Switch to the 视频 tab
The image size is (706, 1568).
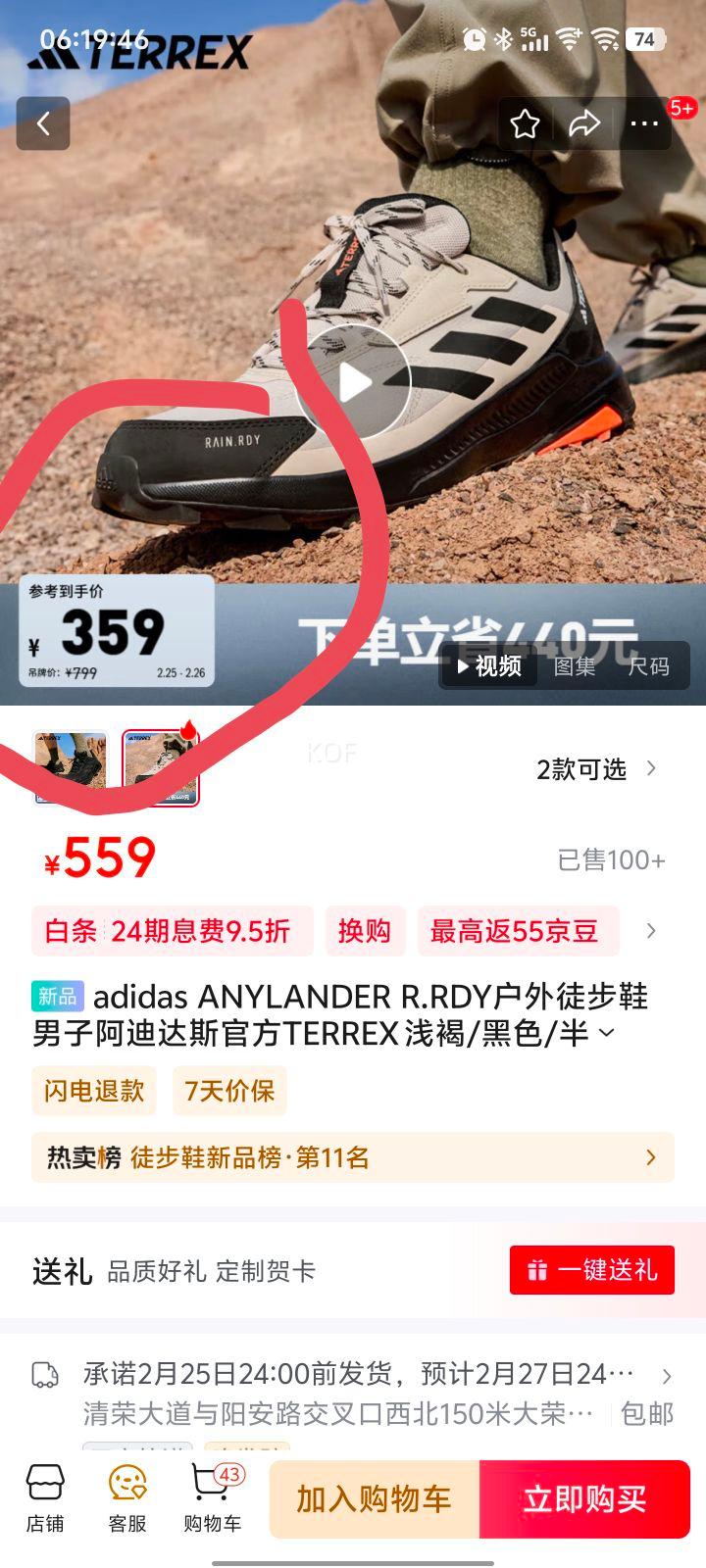(x=488, y=666)
